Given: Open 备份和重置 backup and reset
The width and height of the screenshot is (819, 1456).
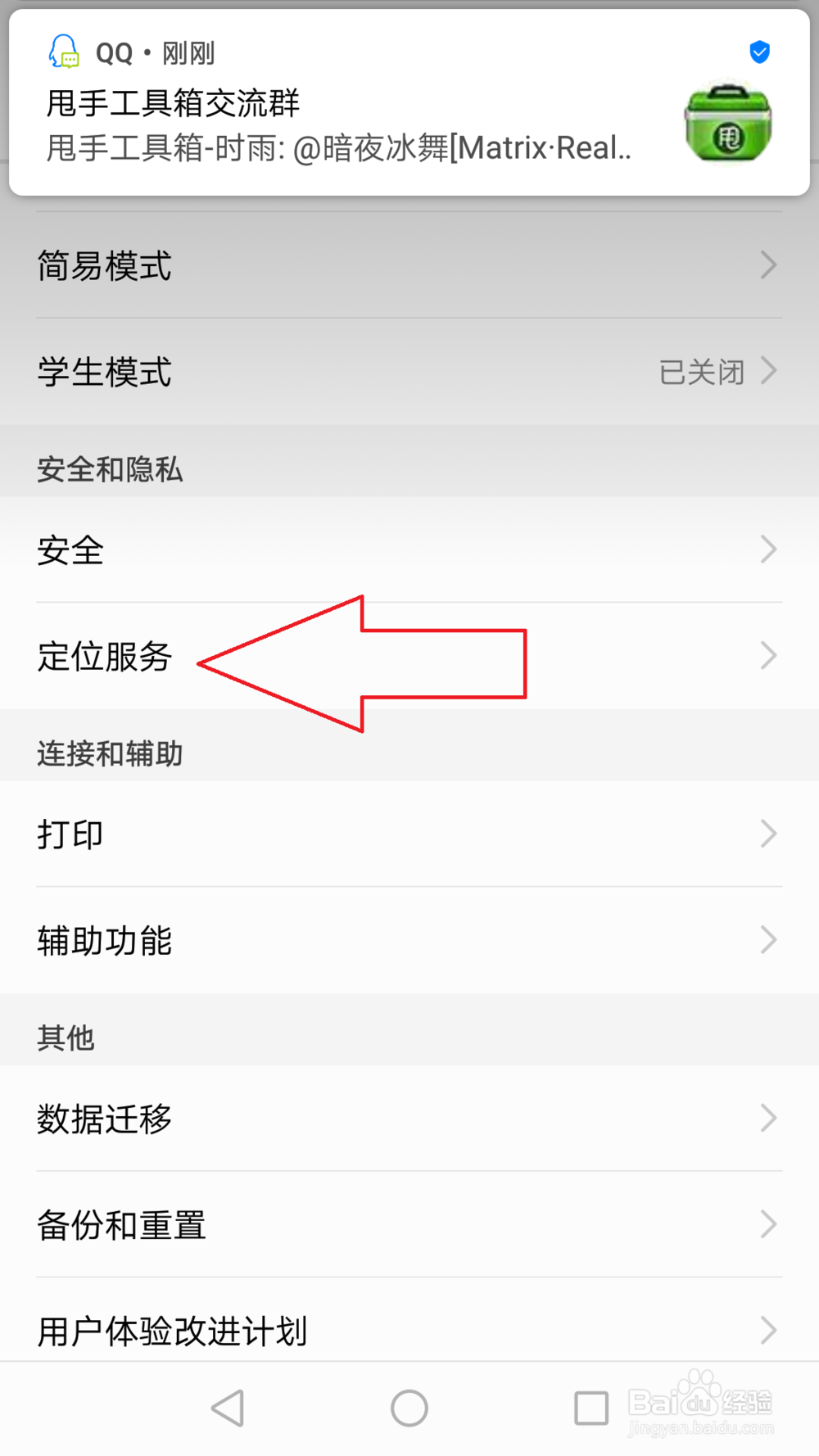Looking at the screenshot, I should coord(121,1224).
